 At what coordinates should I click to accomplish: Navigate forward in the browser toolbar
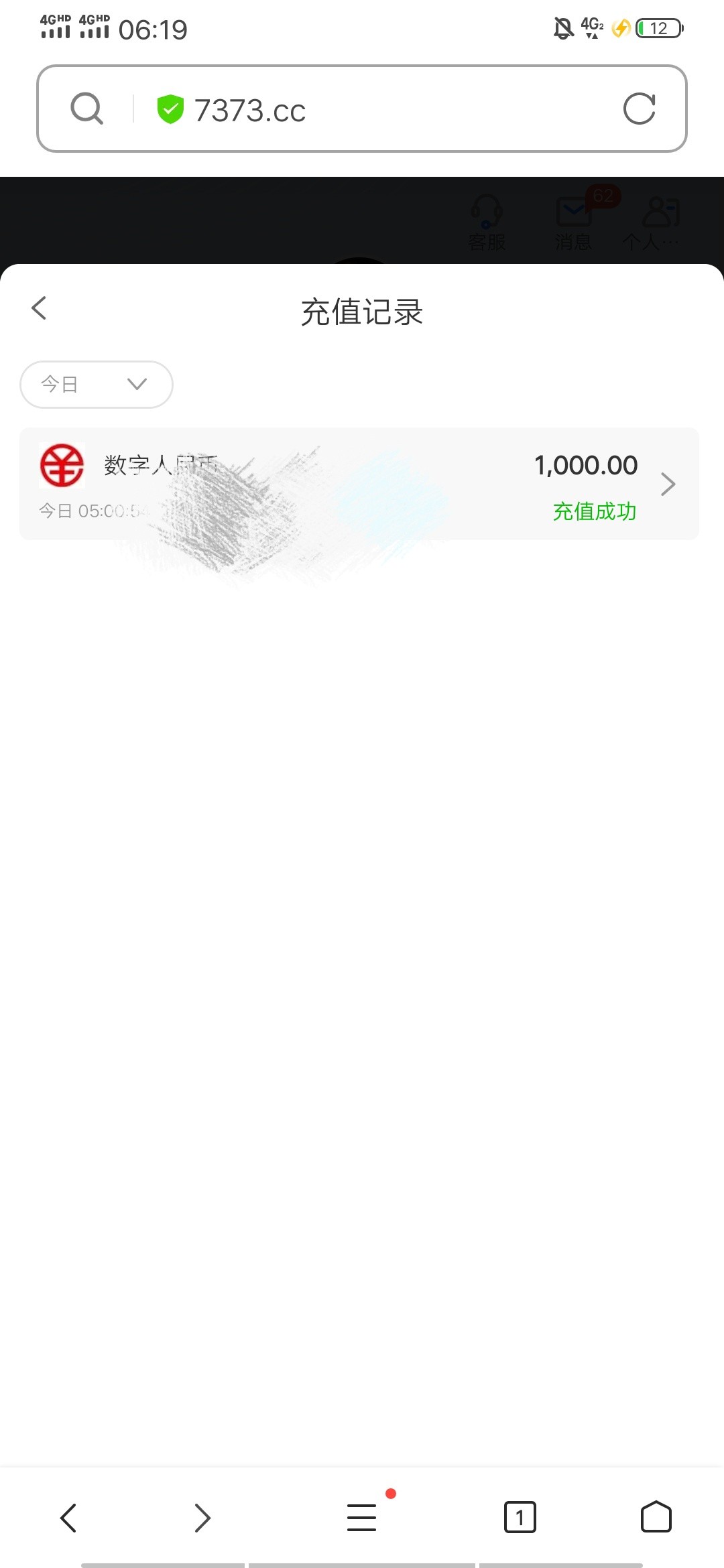pyautogui.click(x=202, y=1518)
